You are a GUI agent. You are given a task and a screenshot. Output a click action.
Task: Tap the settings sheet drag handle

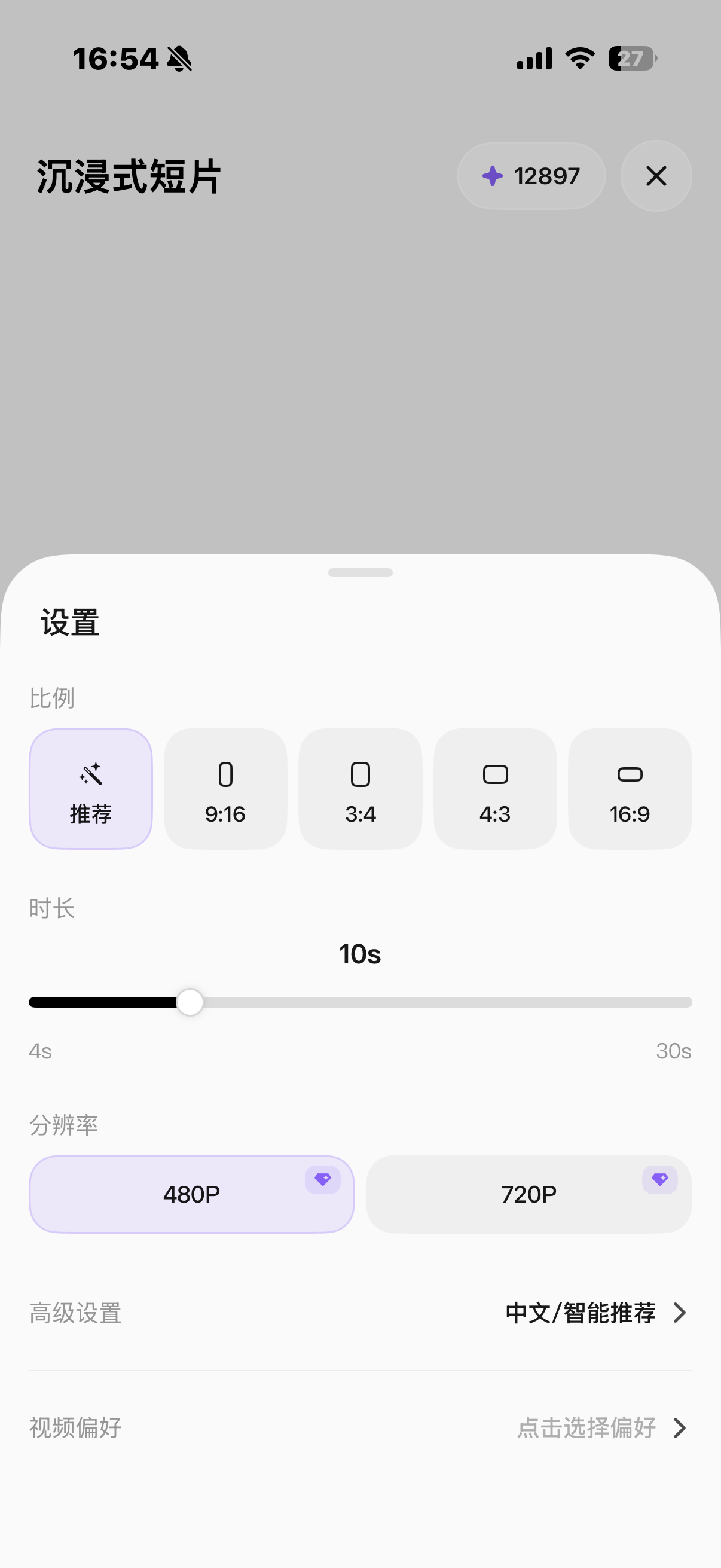(360, 572)
